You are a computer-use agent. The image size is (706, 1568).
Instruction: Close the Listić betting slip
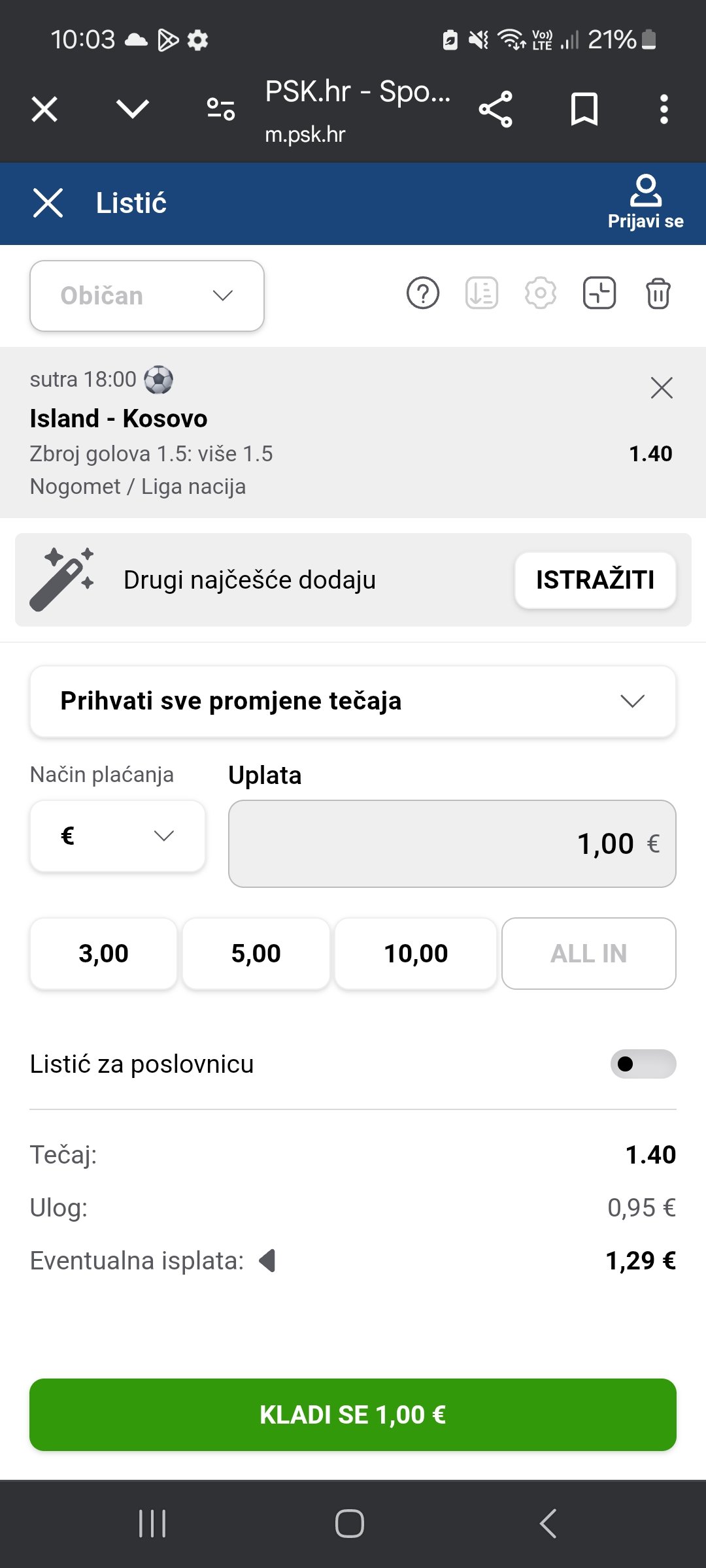[x=48, y=203]
